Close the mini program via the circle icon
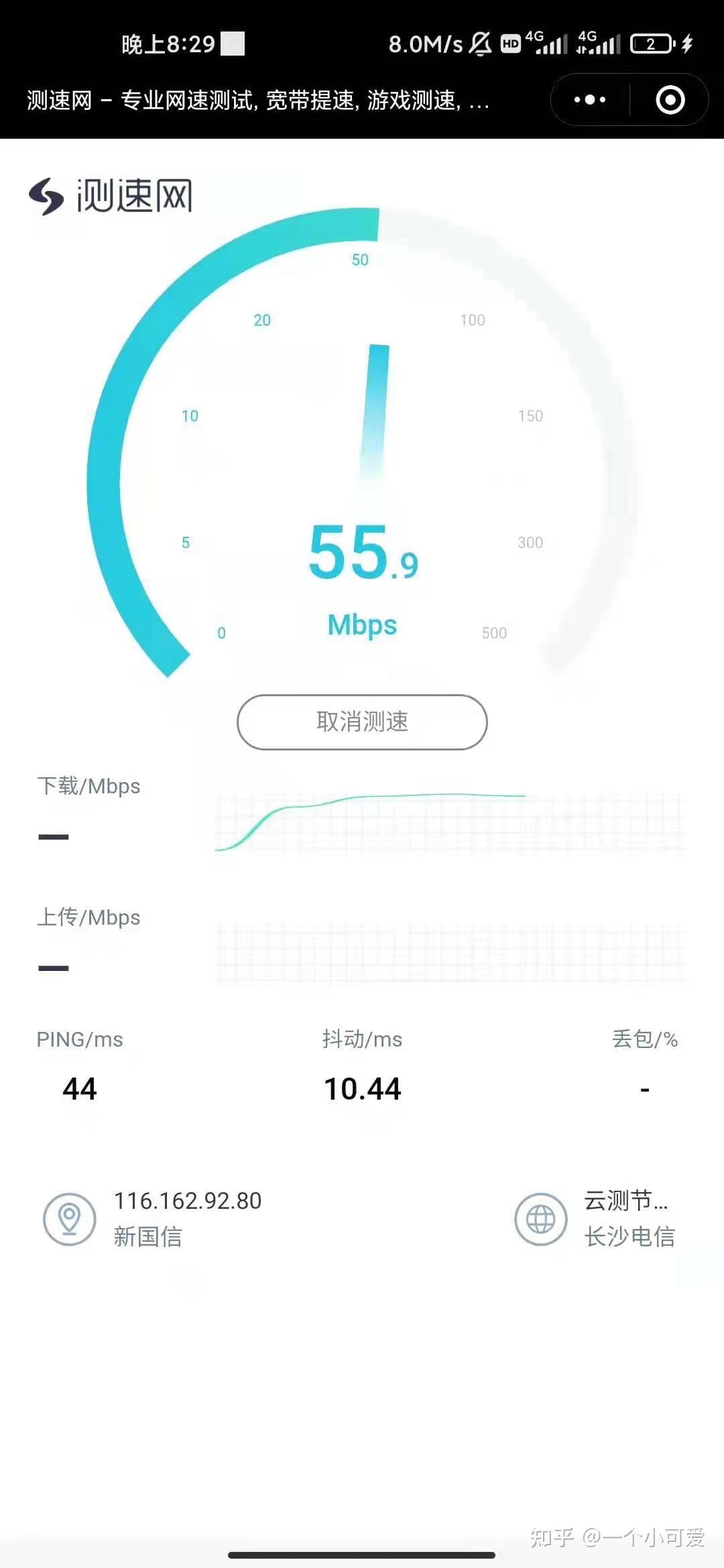 (670, 100)
